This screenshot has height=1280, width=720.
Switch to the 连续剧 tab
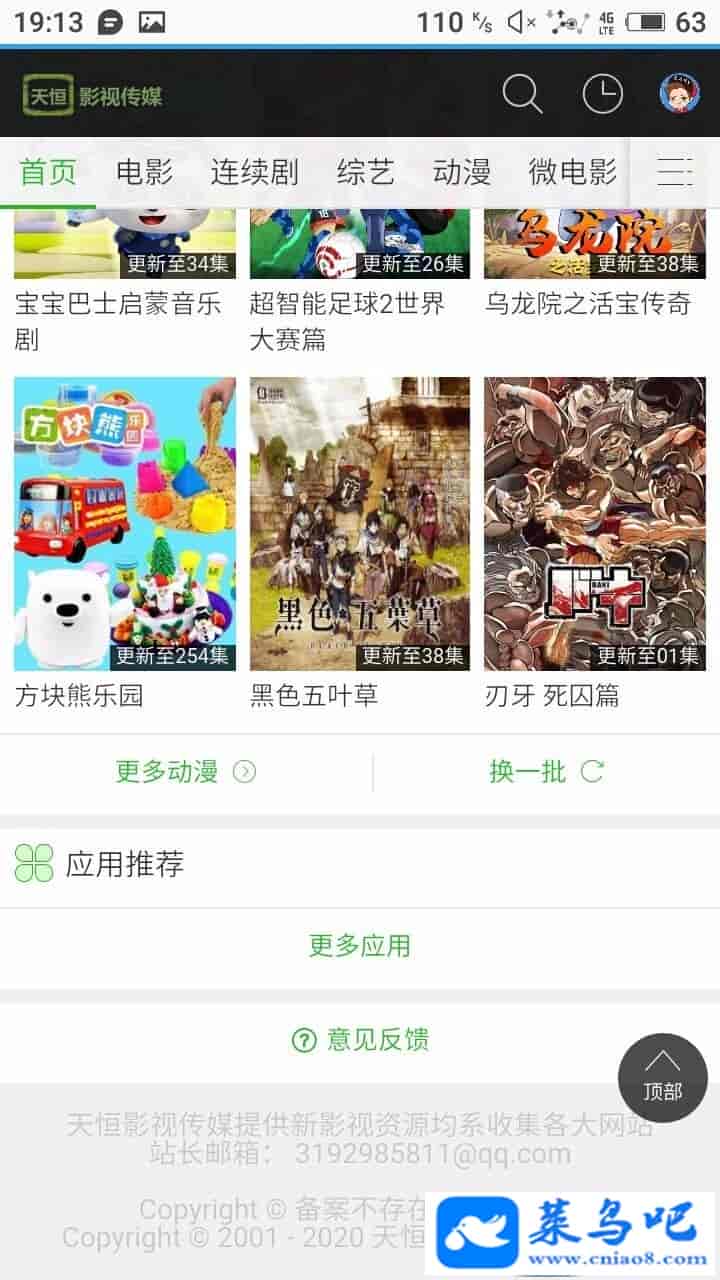tap(254, 172)
